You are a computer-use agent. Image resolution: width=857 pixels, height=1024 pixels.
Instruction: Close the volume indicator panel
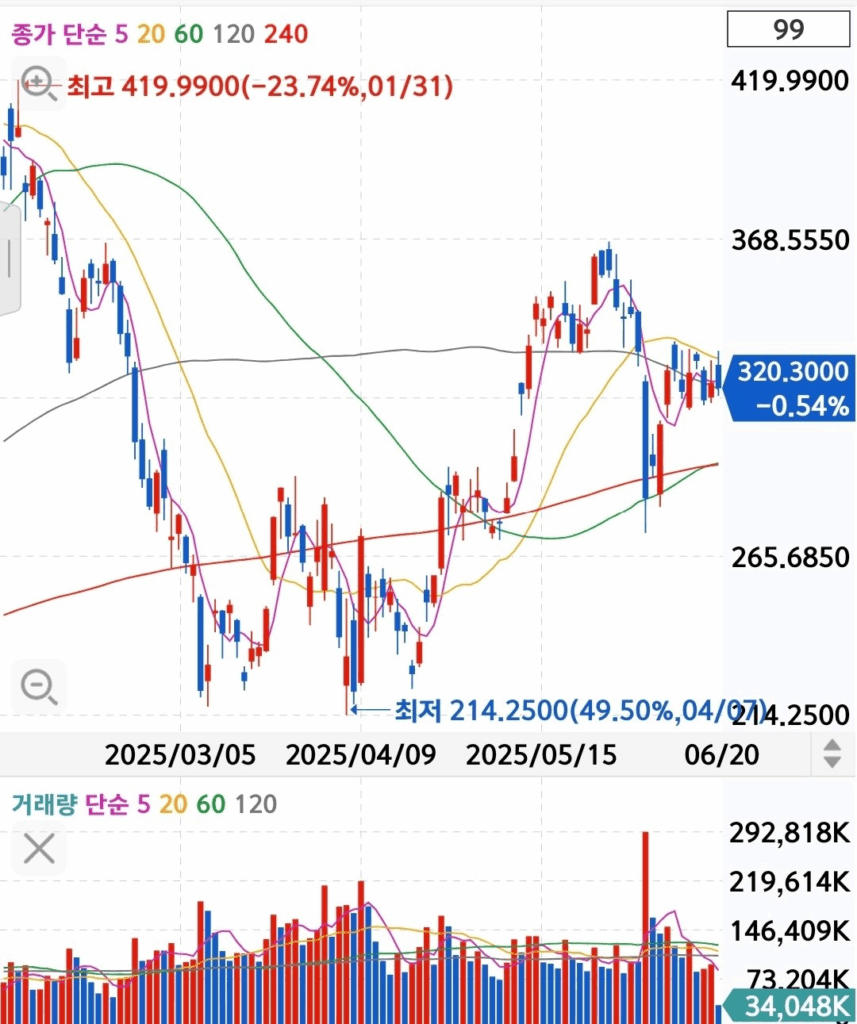click(x=39, y=850)
